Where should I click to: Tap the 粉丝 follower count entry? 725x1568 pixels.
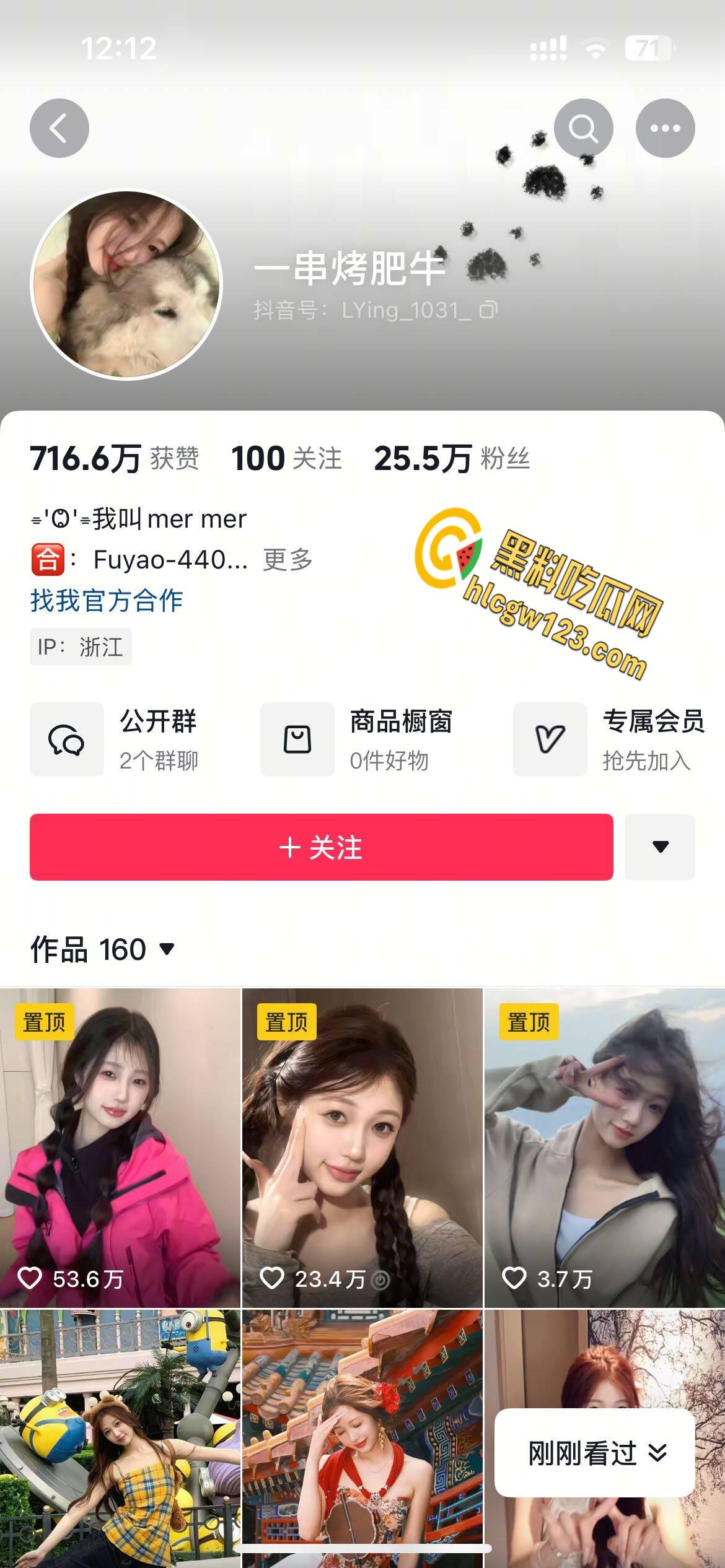[452, 460]
